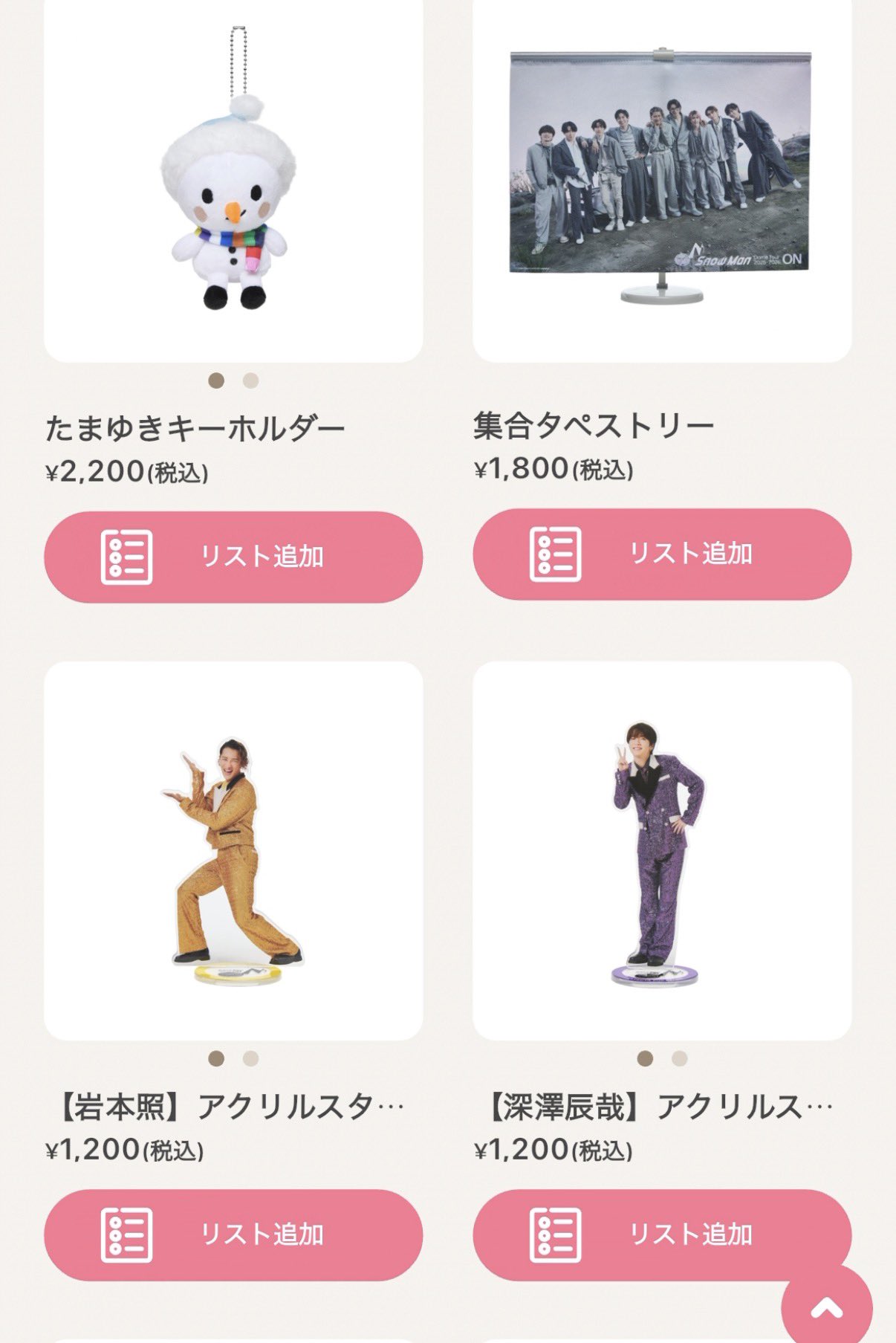Open the 集合タペストリー tapestry image
The image size is (896, 1343).
[x=661, y=171]
